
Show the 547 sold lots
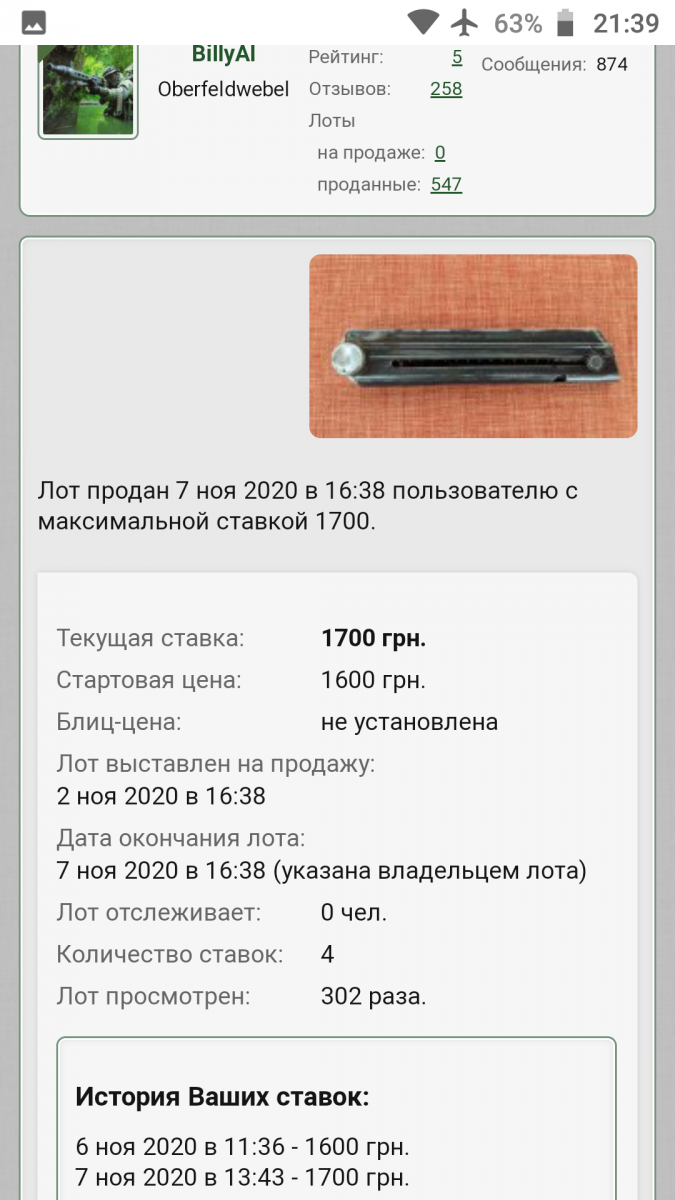click(x=446, y=185)
